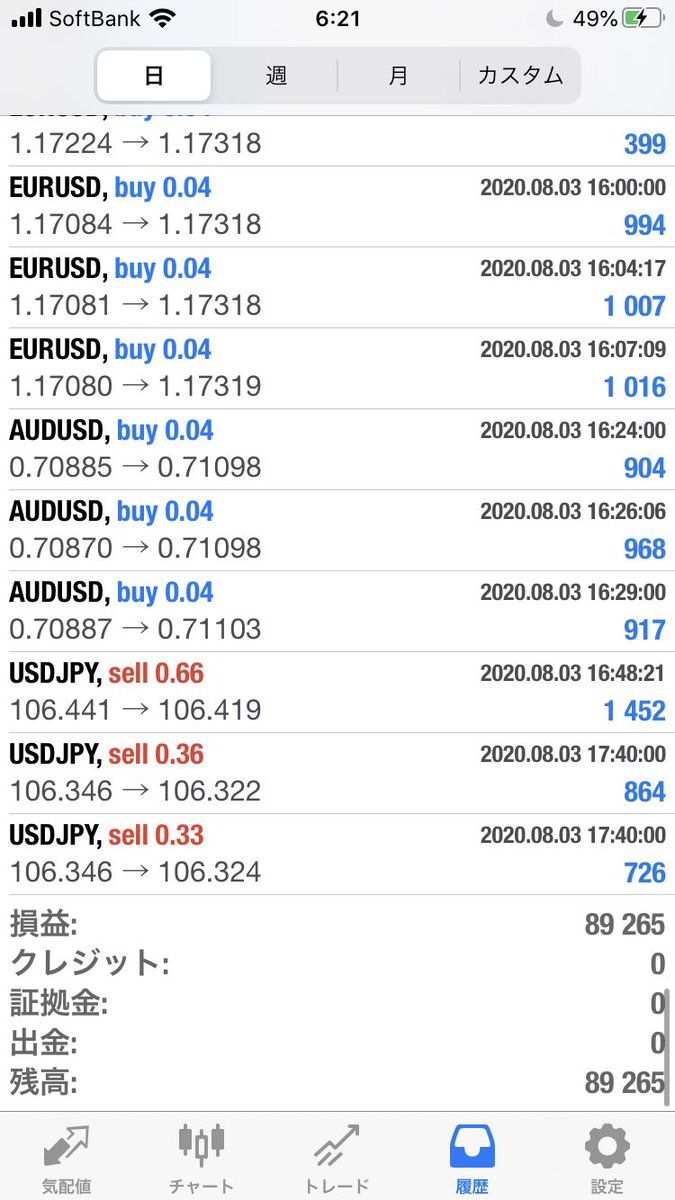Screen dimensions: 675x1200
Task: Switch to the 日 (day) period segment
Action: 153,75
